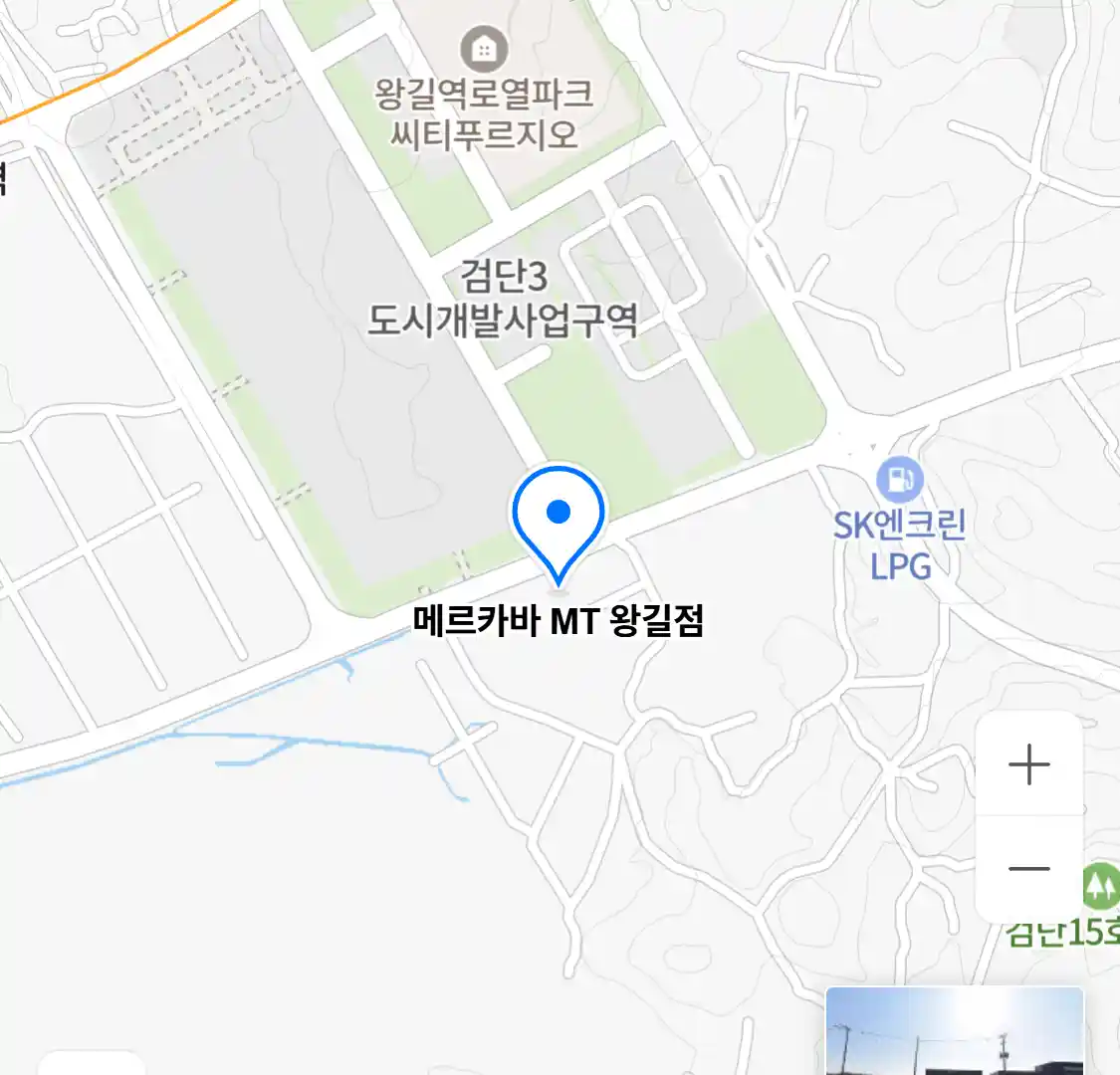Zoom out of the map with minus
This screenshot has width=1120, height=1075.
[x=1029, y=869]
